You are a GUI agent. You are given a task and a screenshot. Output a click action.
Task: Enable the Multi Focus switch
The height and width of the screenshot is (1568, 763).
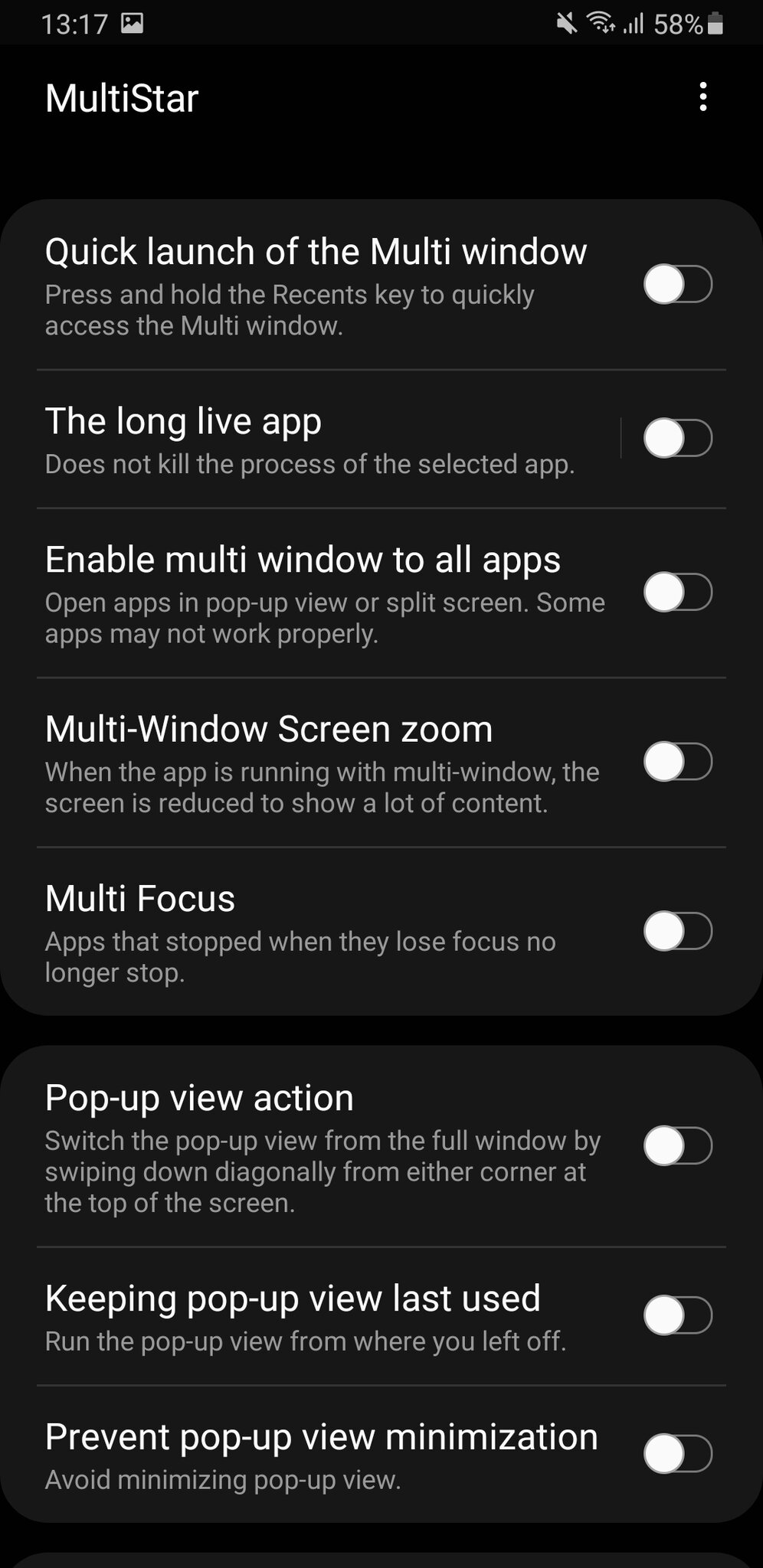677,931
